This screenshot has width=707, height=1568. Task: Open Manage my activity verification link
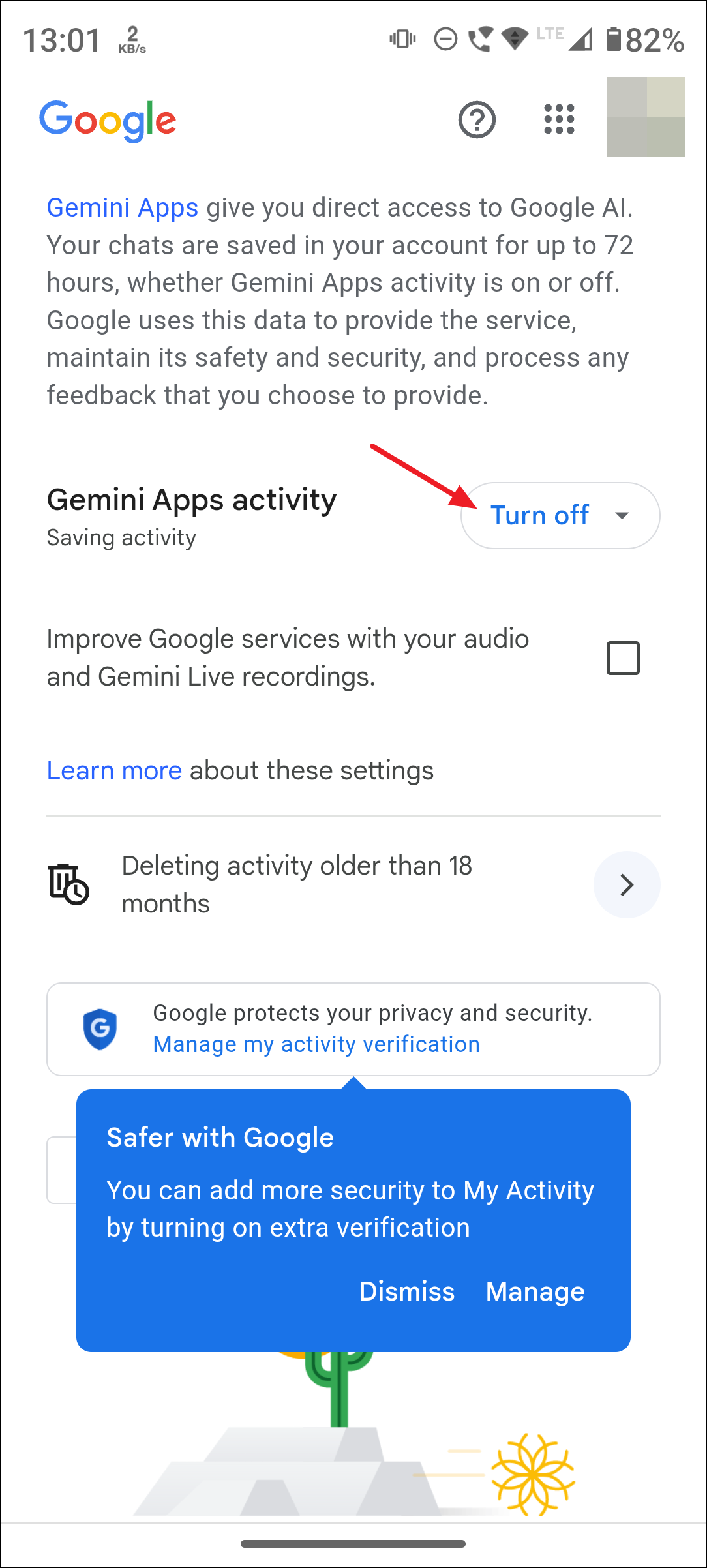tap(316, 1044)
